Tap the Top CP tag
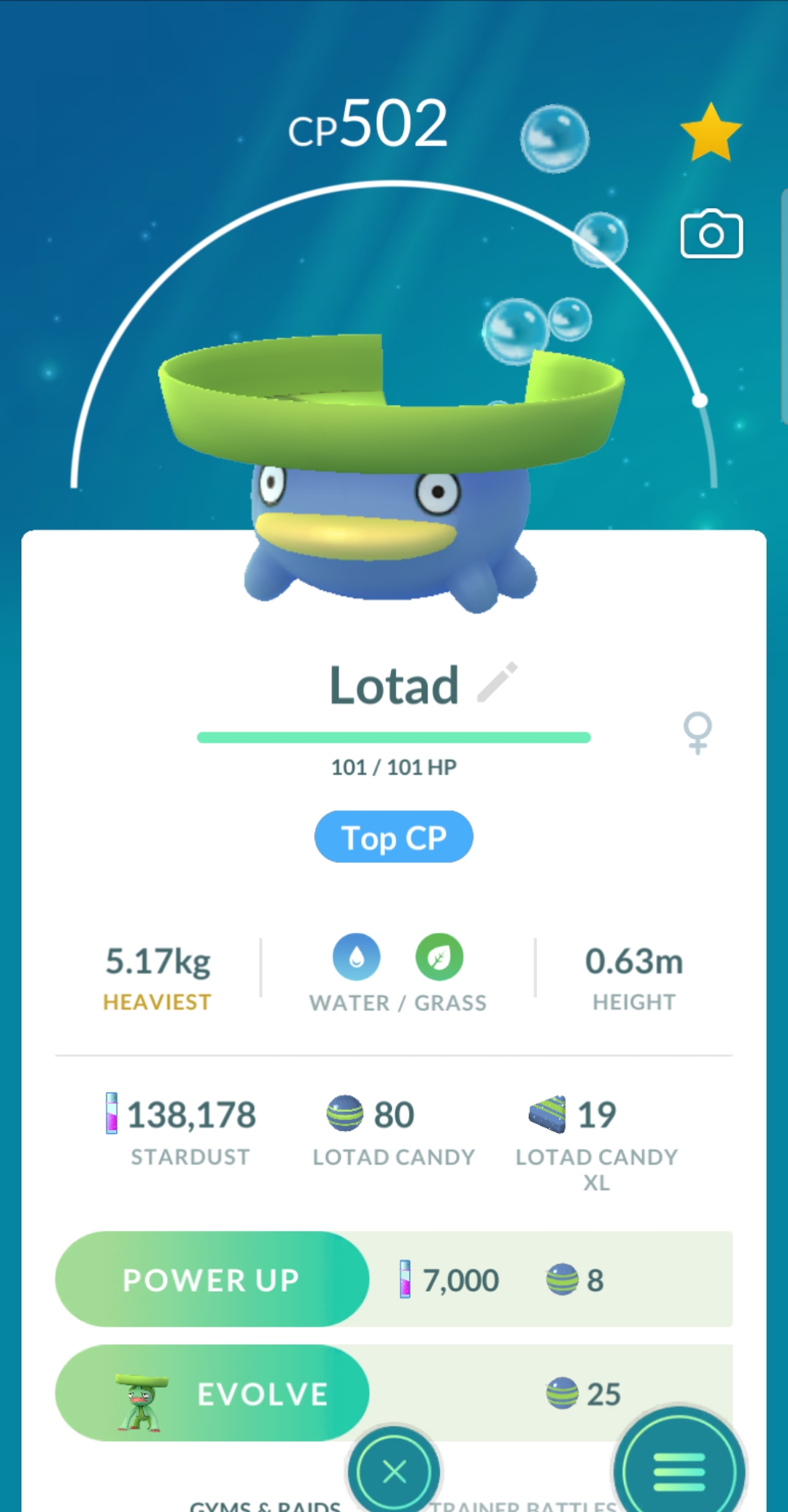This screenshot has width=788, height=1512. point(393,837)
